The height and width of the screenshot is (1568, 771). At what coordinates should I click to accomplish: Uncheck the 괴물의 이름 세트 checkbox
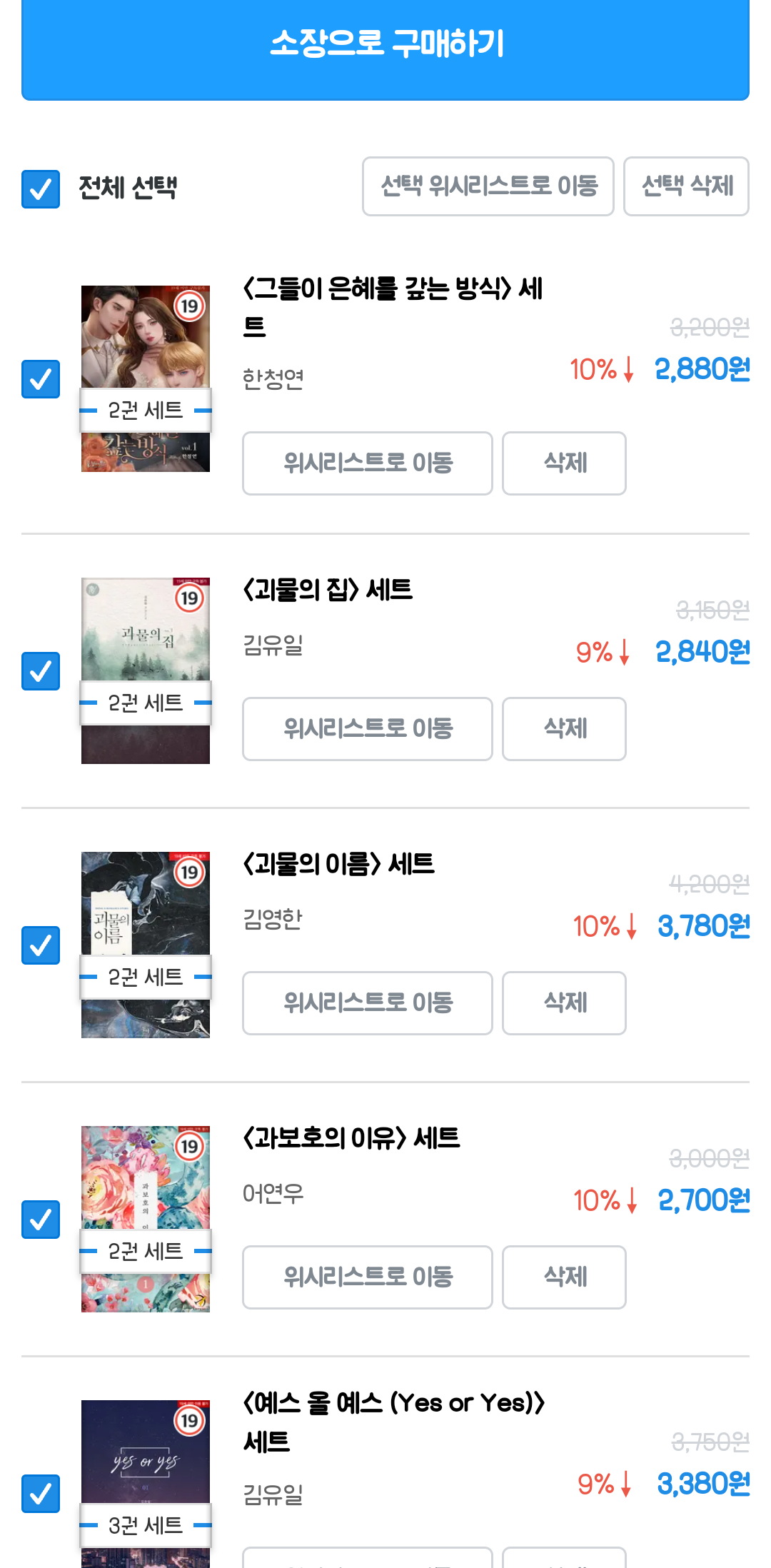[41, 945]
